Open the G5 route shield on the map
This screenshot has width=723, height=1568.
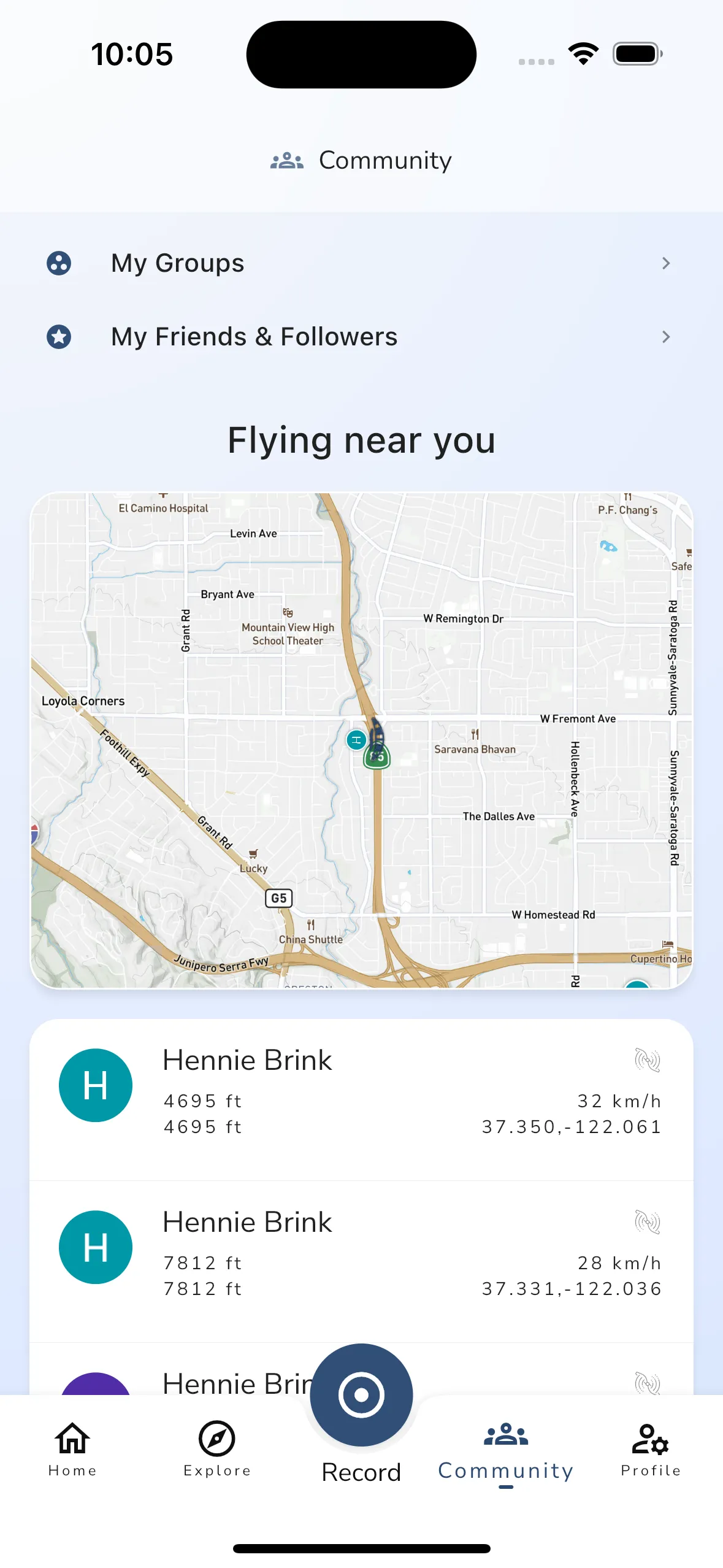279,898
